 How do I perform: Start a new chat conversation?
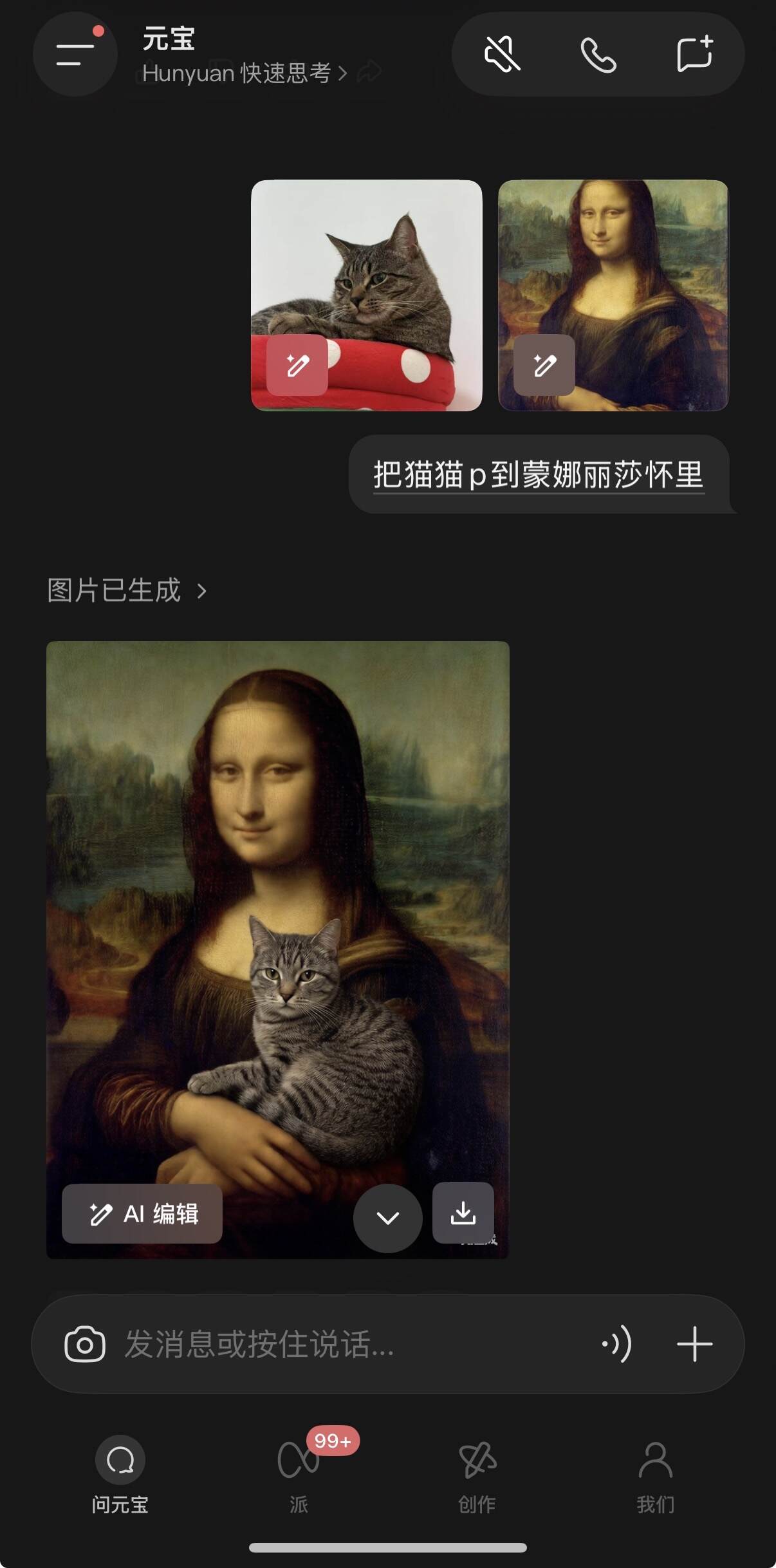tap(695, 55)
